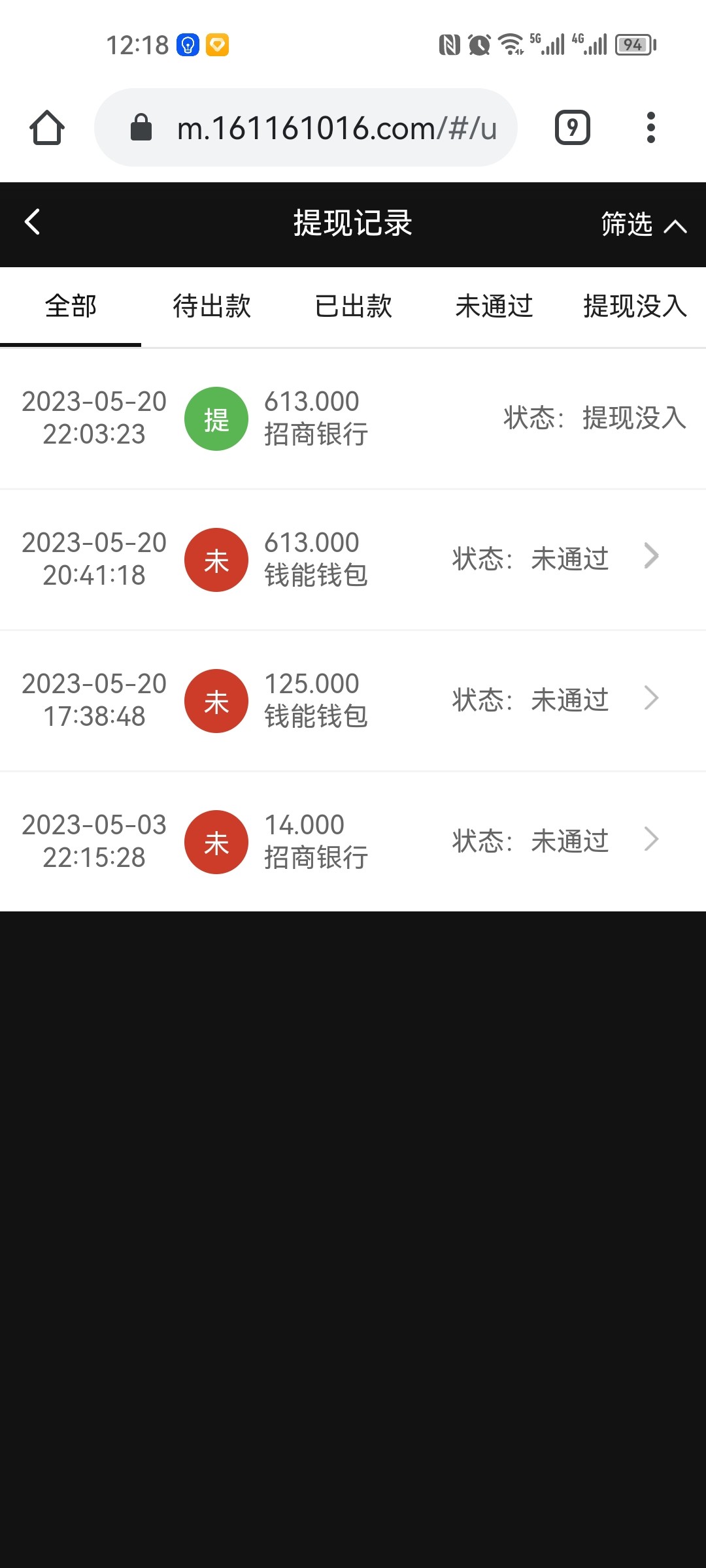Open the 提现没入 tab

point(634,306)
